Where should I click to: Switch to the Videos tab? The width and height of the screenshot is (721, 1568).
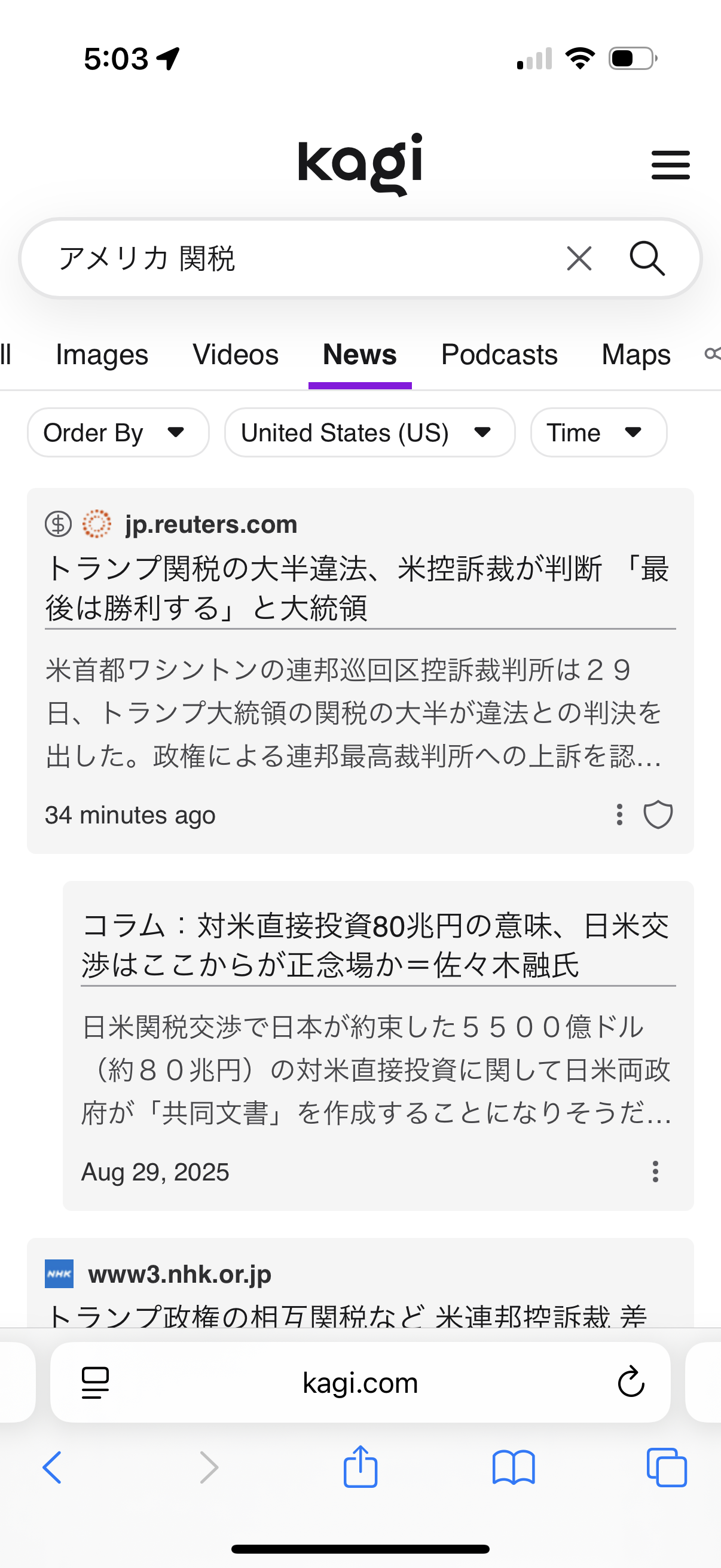(236, 355)
